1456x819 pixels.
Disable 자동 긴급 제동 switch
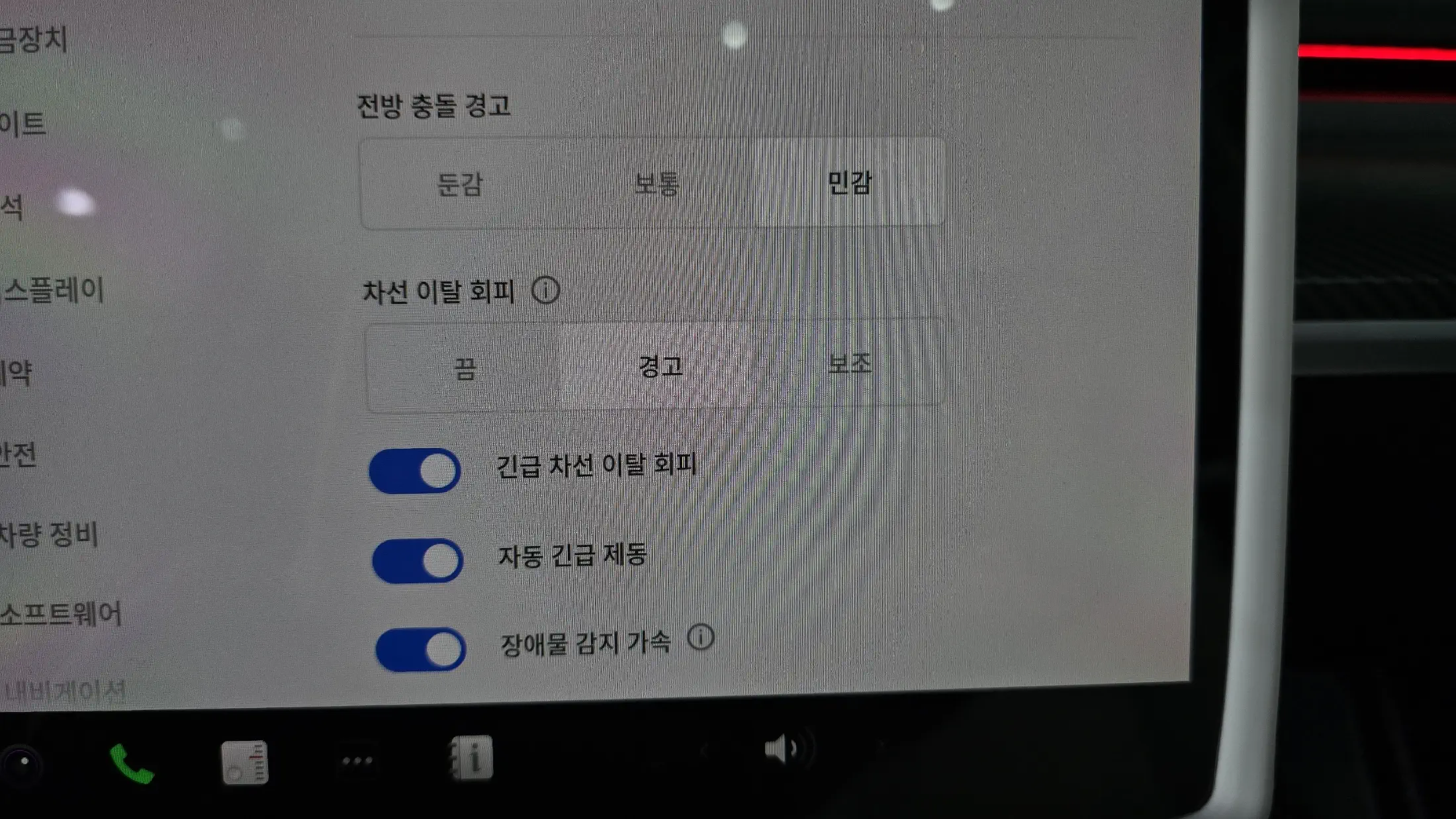[418, 561]
